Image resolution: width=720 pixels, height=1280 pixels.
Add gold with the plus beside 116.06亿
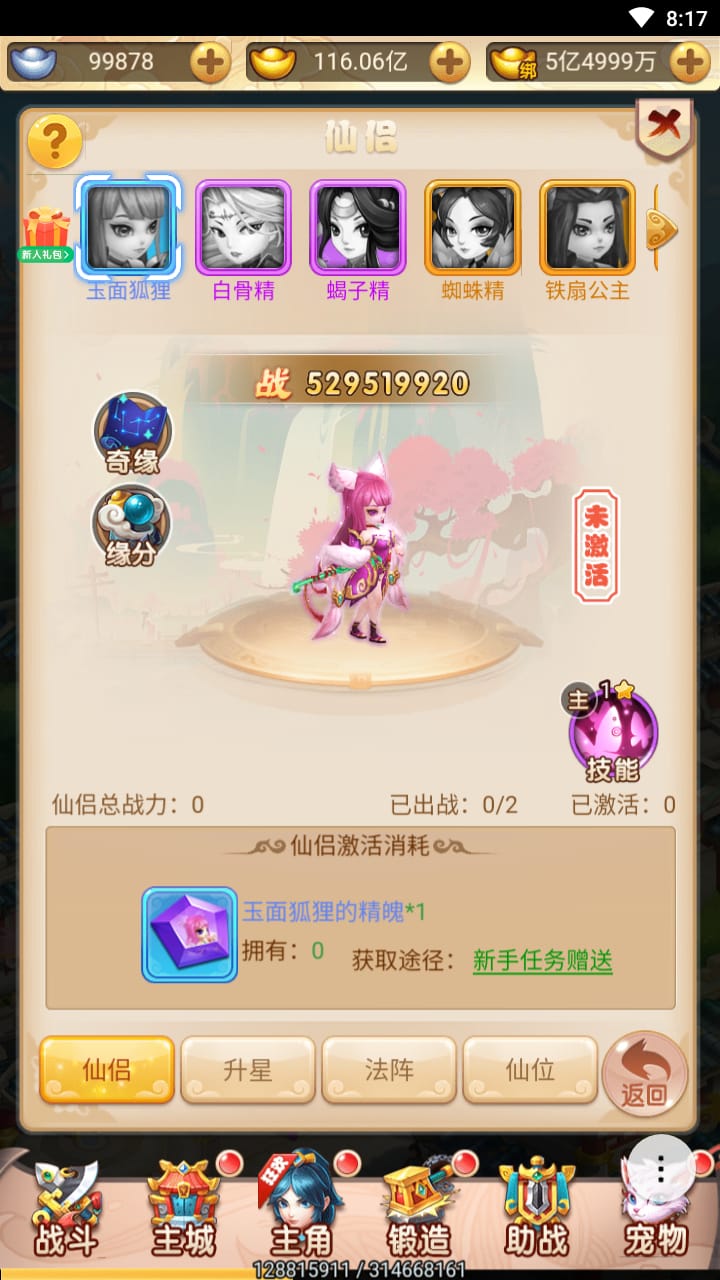click(449, 63)
